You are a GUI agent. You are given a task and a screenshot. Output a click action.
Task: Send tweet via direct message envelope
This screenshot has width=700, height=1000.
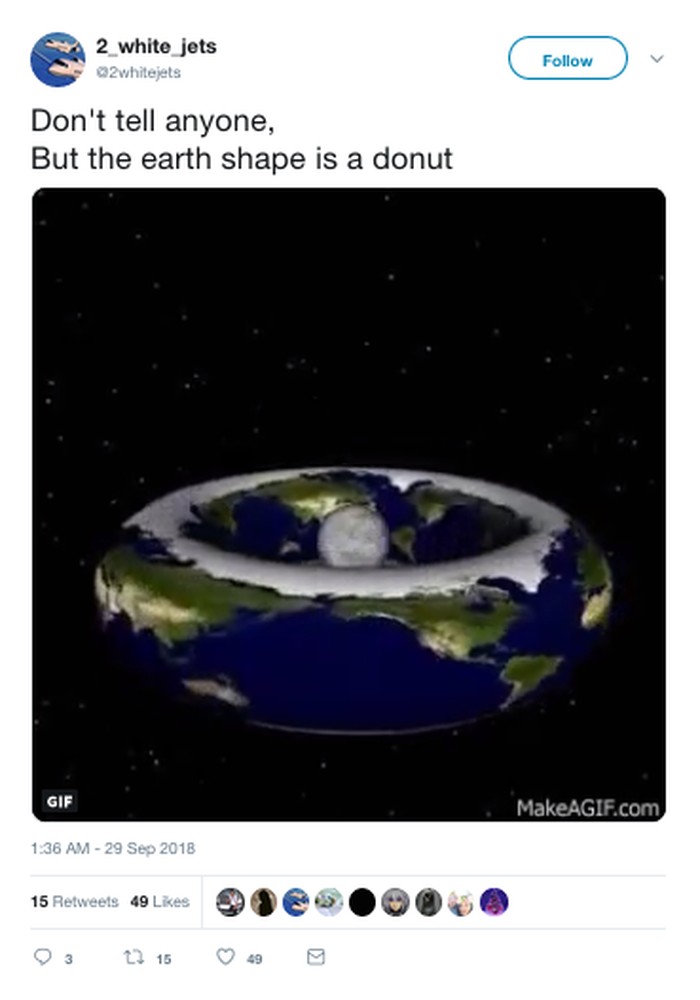click(x=315, y=957)
